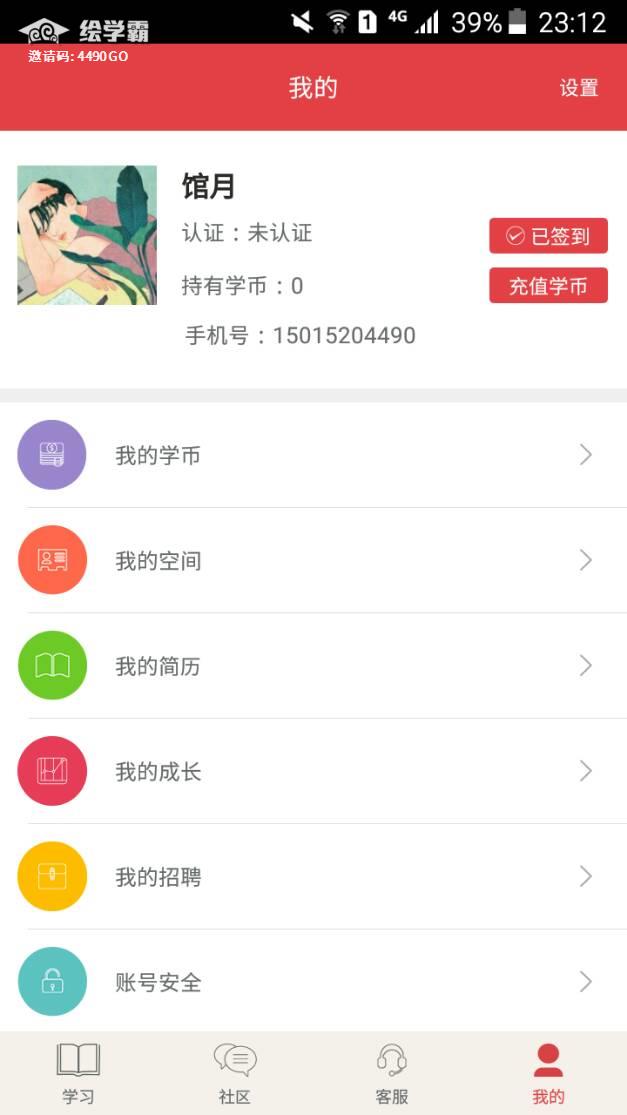Open 设置 in the top bar
This screenshot has width=627, height=1115.
tap(578, 88)
